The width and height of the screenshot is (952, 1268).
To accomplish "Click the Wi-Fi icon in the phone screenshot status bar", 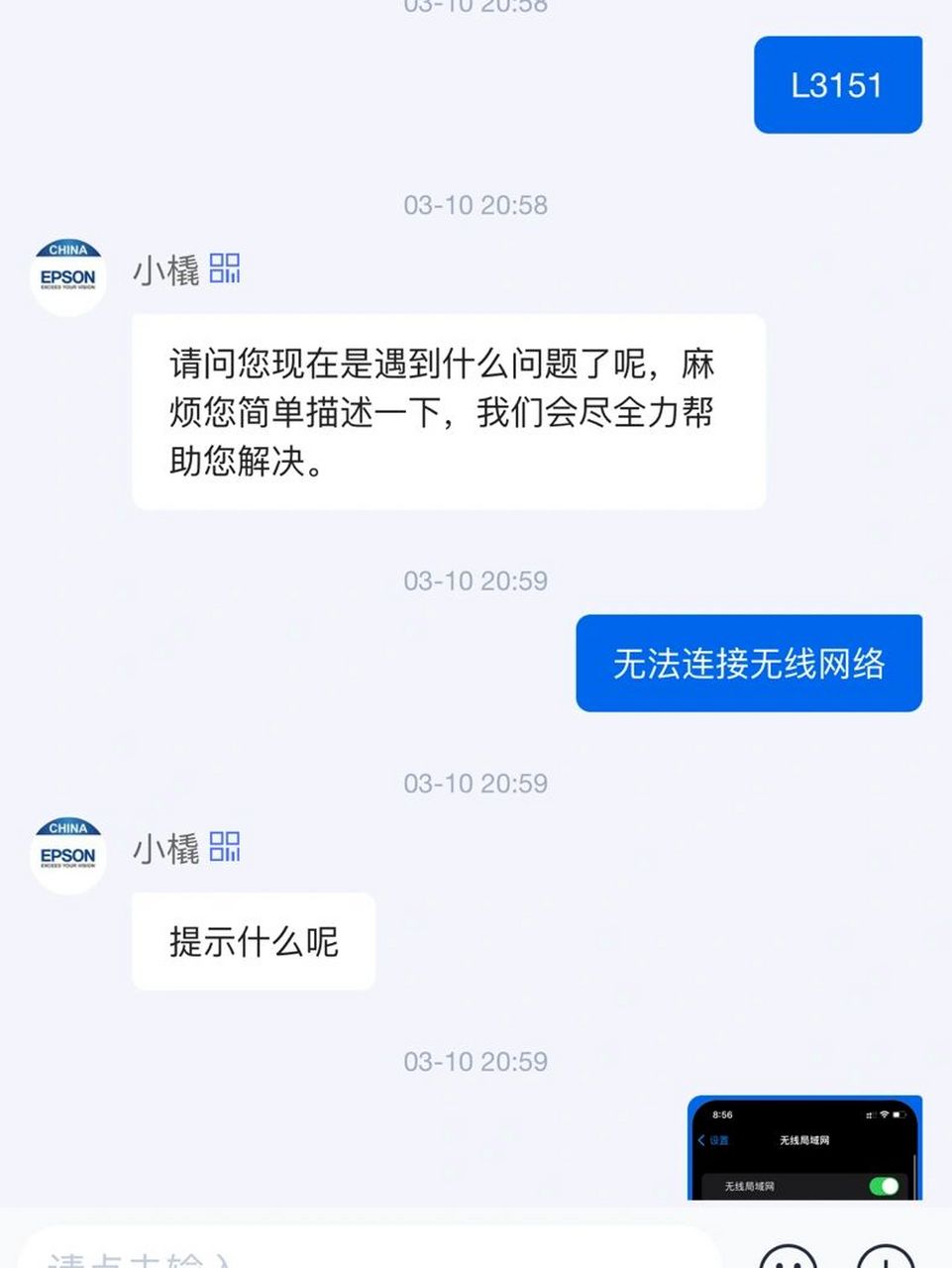I will (x=883, y=1114).
